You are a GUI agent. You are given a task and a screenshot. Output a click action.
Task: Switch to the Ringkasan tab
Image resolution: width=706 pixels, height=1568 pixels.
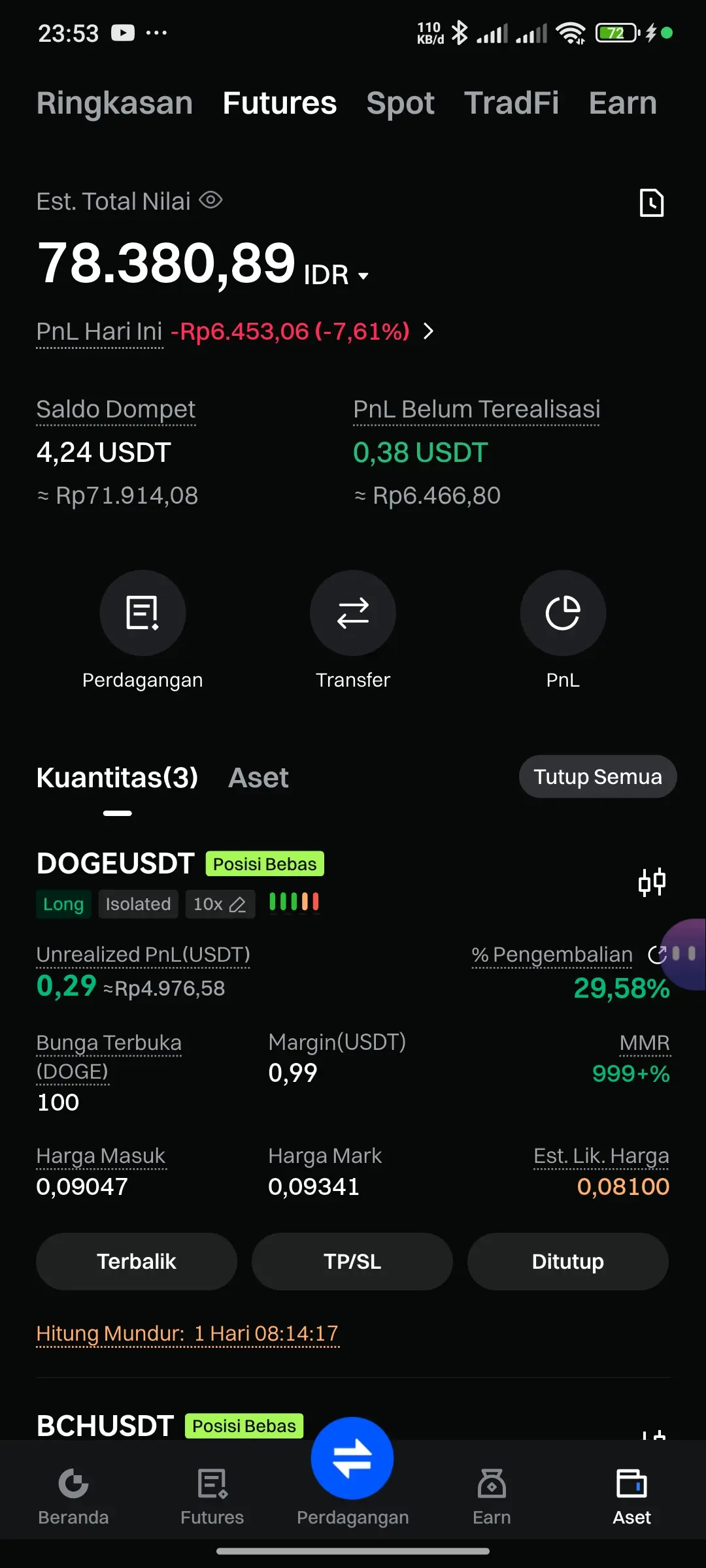(x=114, y=103)
